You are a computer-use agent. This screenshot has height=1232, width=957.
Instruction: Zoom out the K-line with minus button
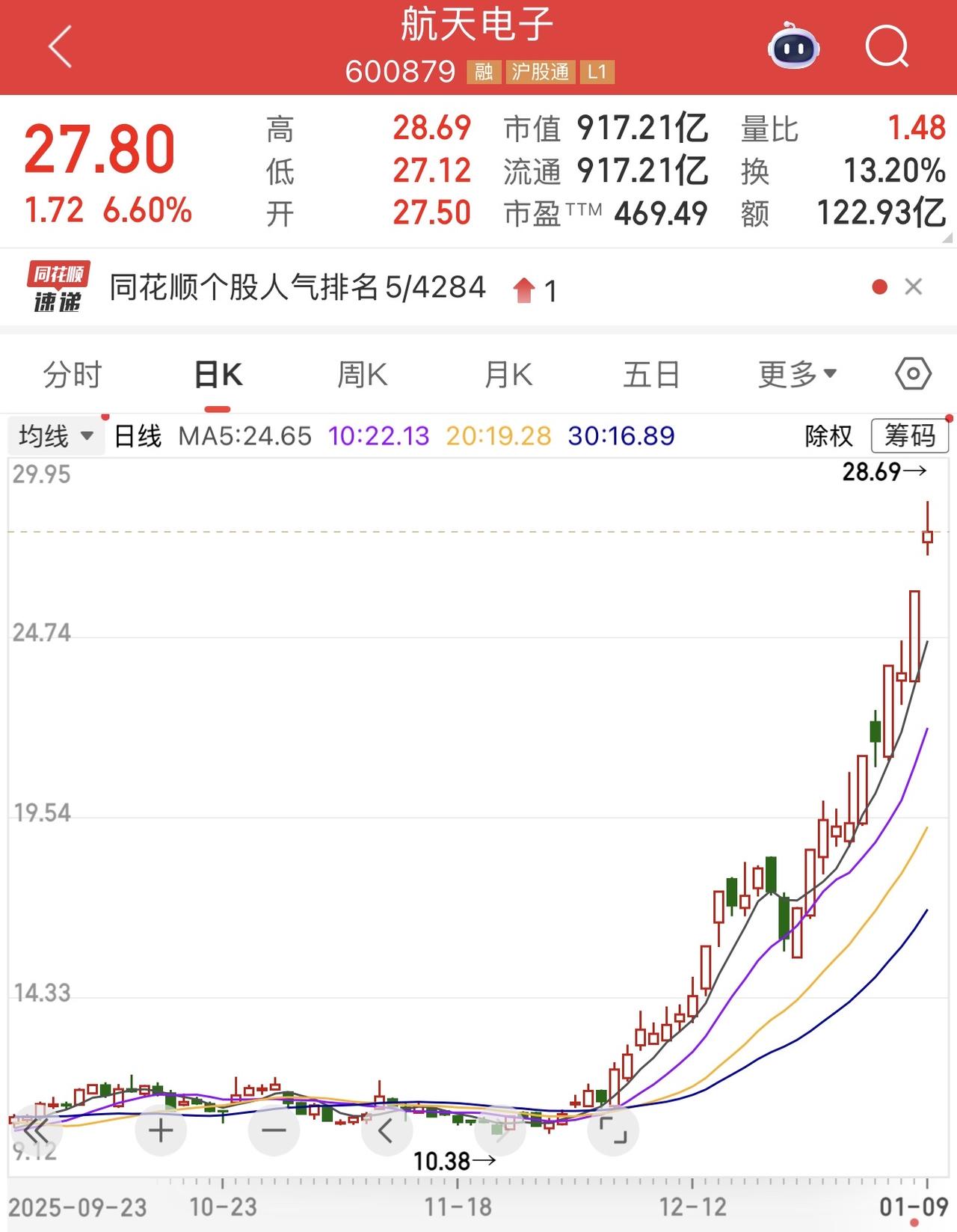click(274, 1130)
